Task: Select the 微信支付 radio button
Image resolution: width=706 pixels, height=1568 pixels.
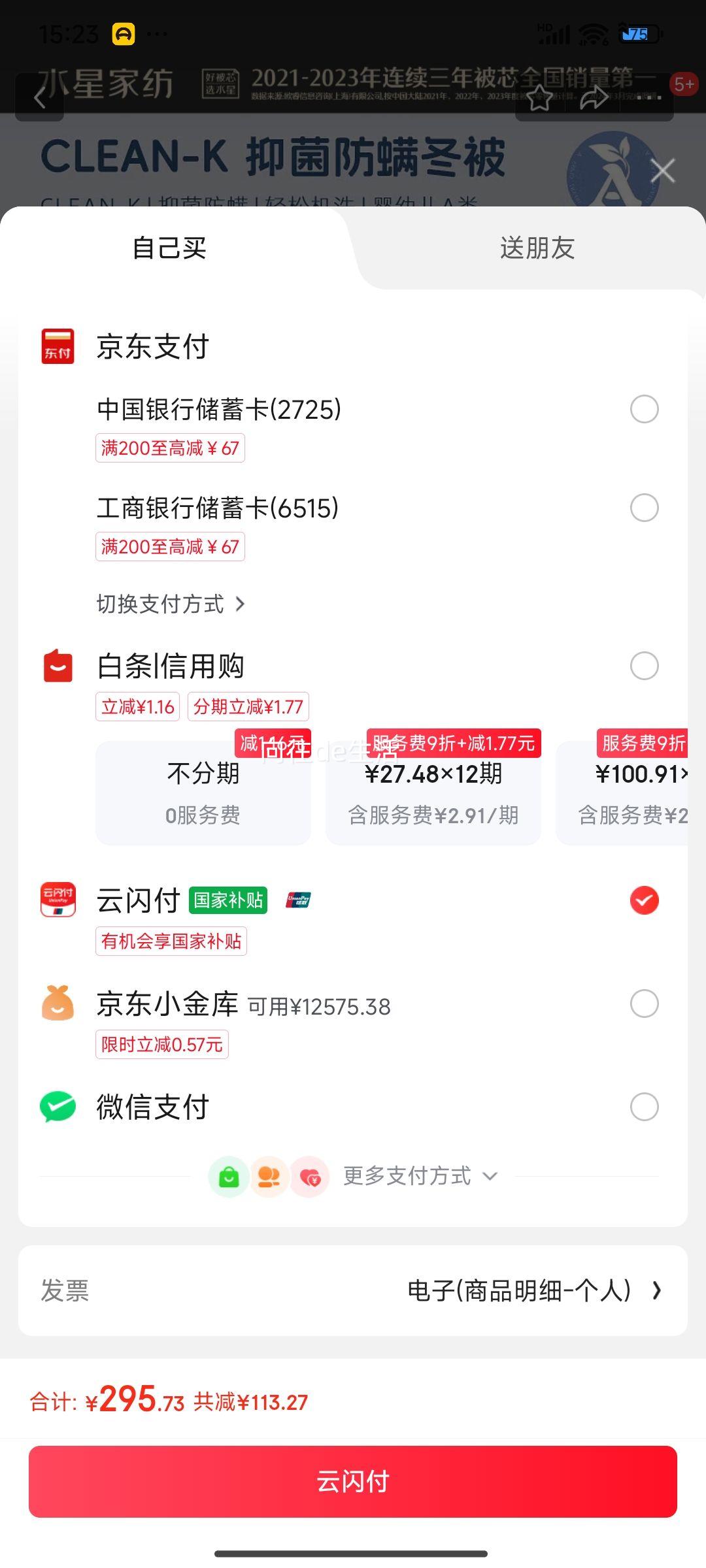Action: click(x=645, y=1106)
